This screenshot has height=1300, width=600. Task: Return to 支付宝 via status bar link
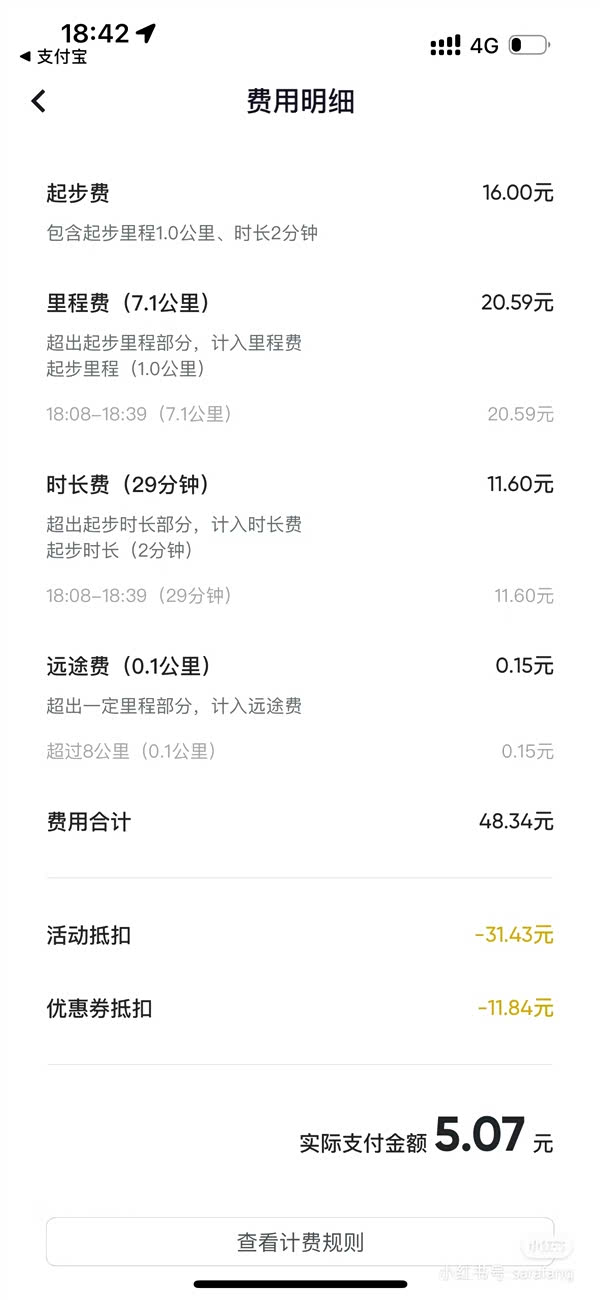[x=54, y=57]
